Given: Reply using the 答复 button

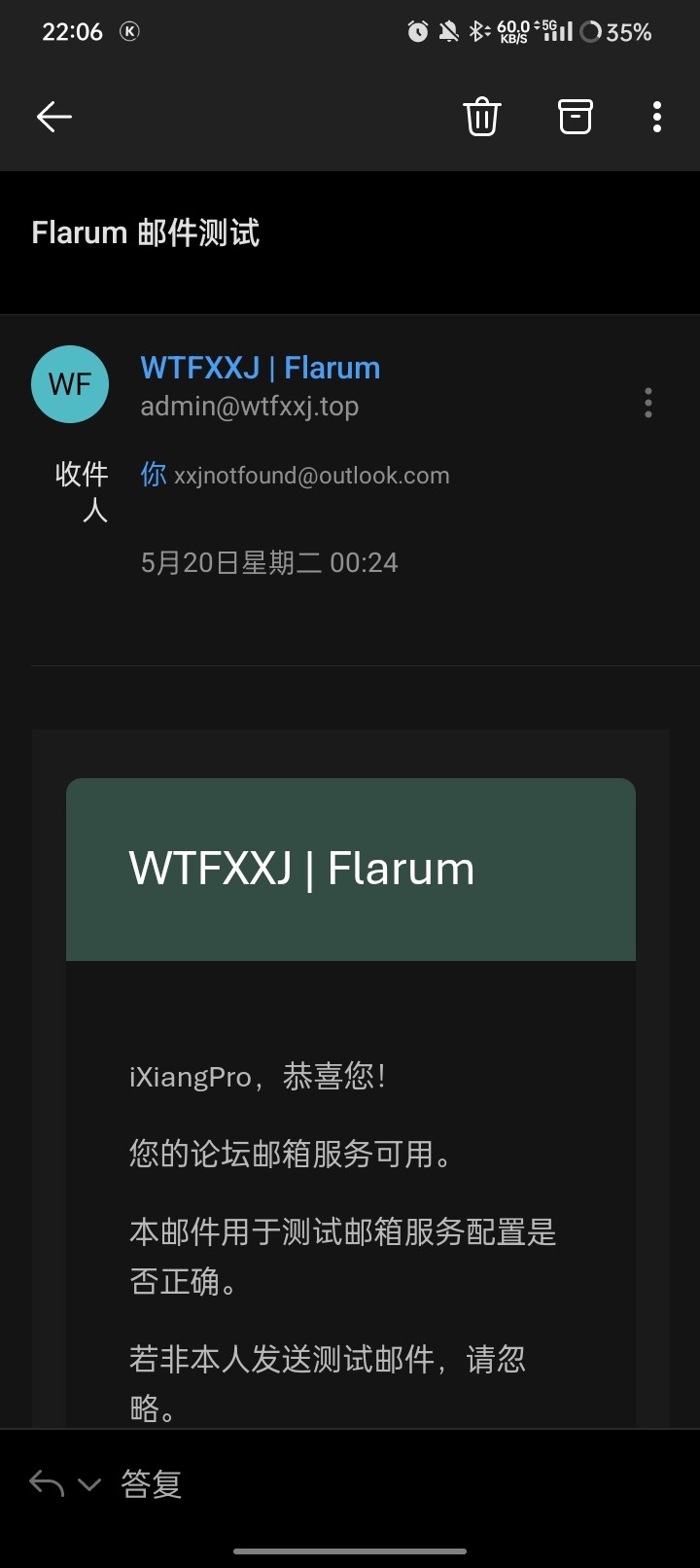Looking at the screenshot, I should click(x=151, y=1484).
